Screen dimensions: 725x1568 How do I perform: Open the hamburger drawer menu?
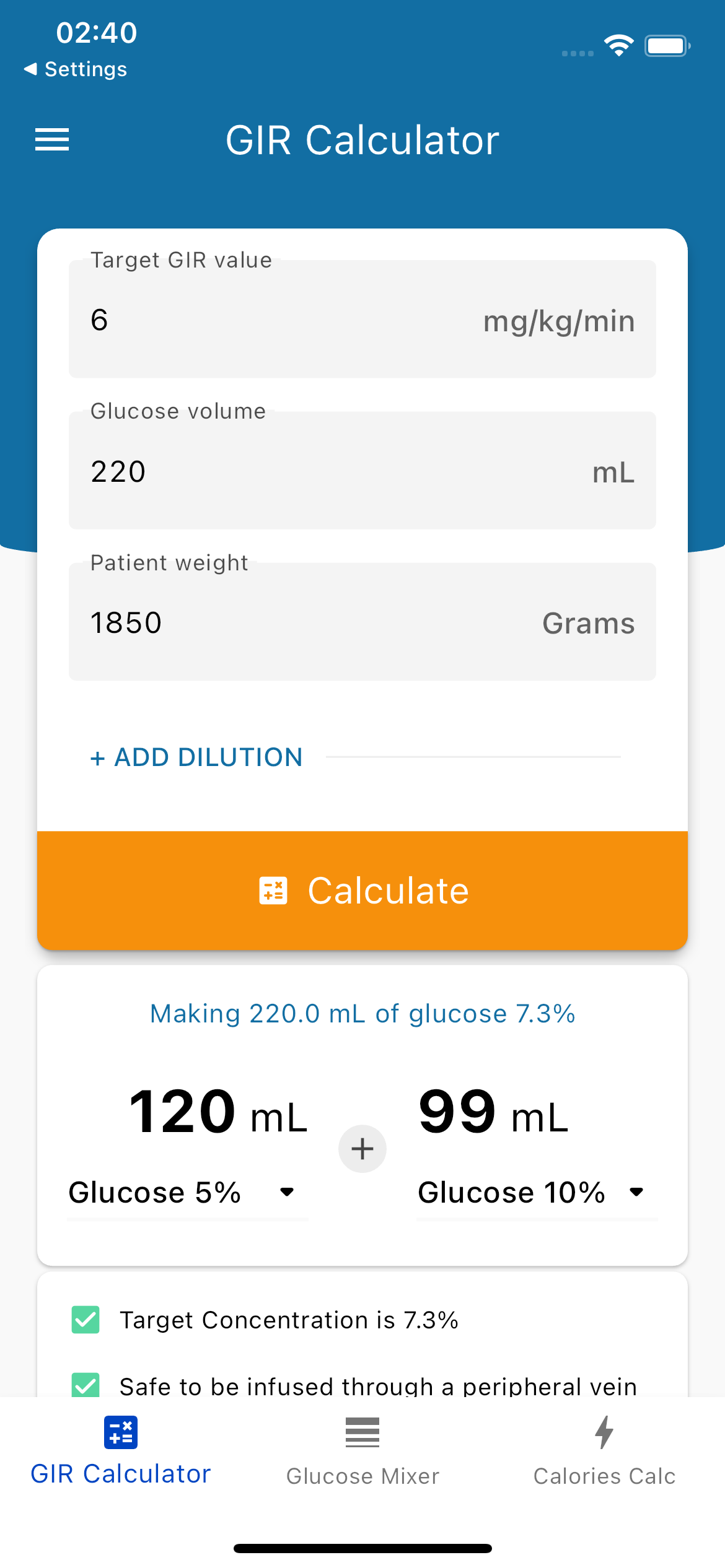[52, 139]
